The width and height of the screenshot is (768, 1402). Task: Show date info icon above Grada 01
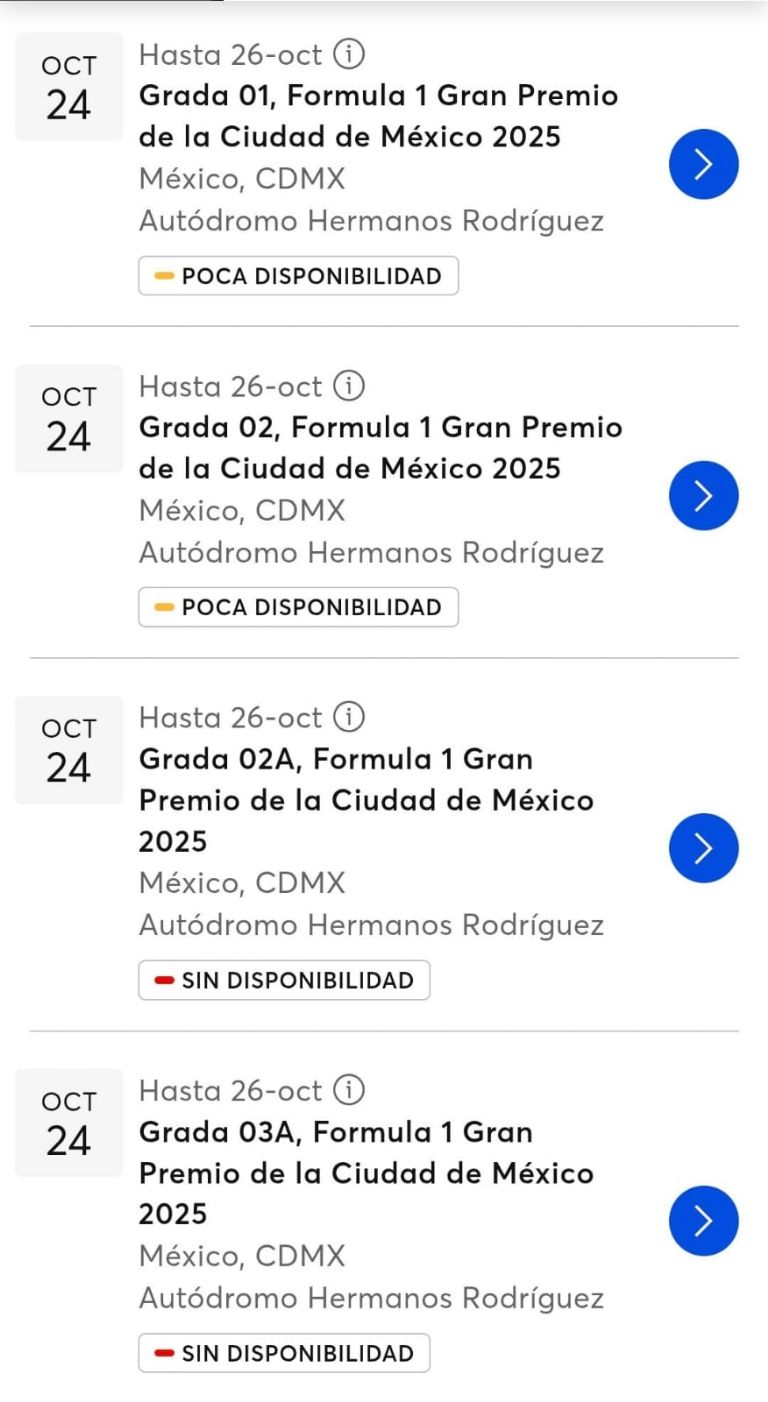click(x=349, y=54)
